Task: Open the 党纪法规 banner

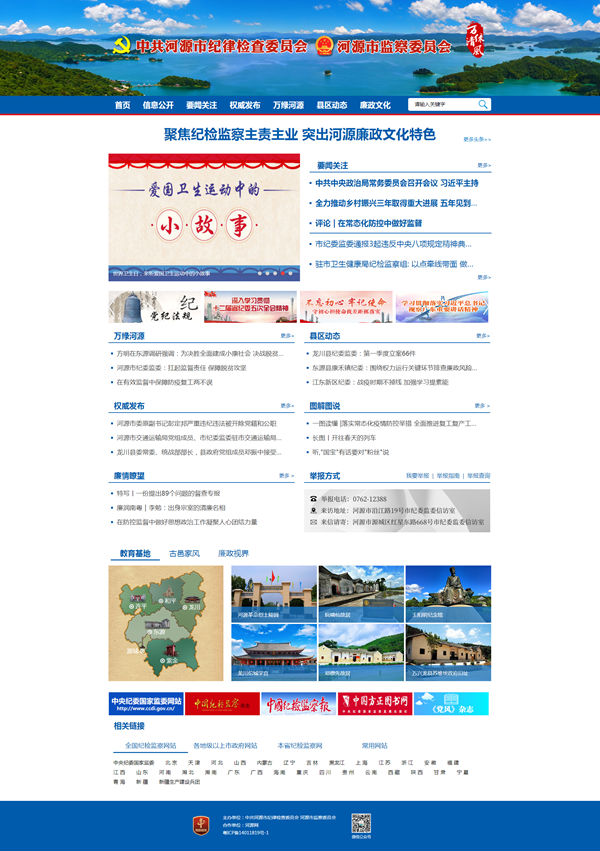Action: (x=154, y=307)
